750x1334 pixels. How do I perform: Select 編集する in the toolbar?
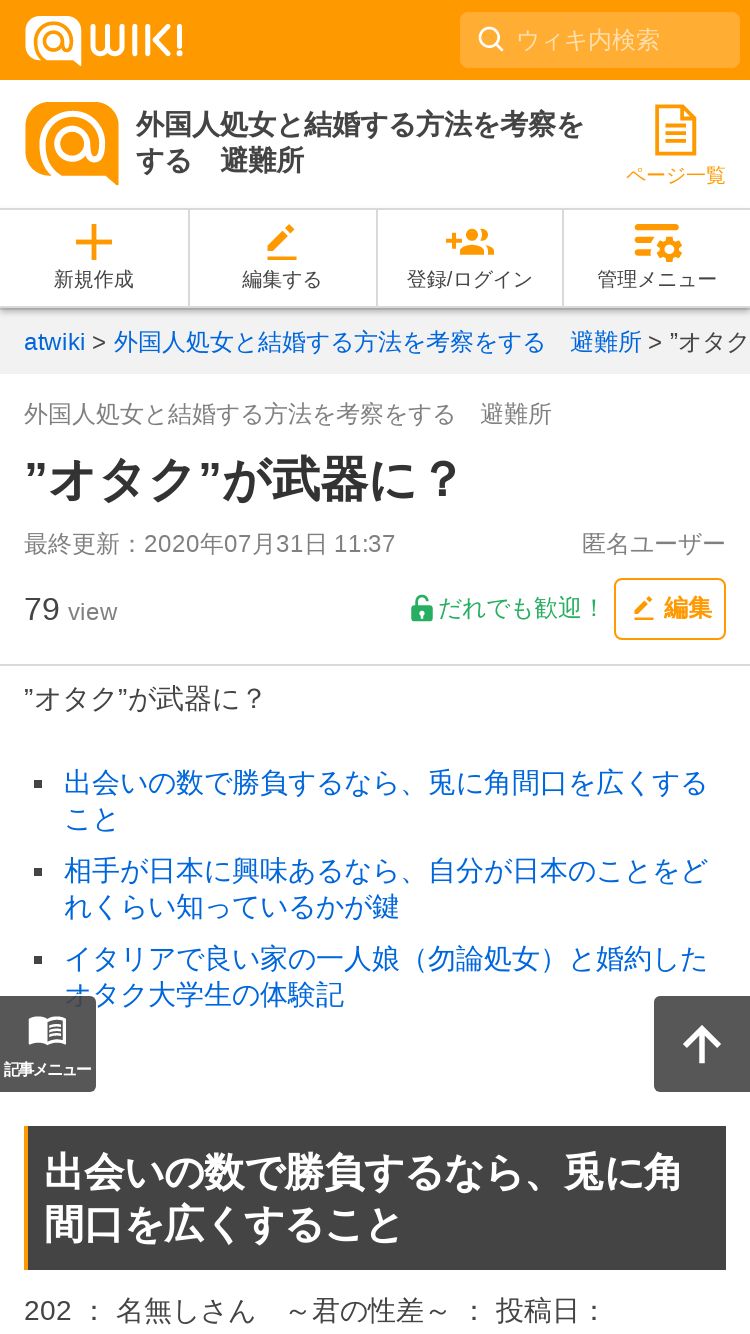pyautogui.click(x=282, y=258)
